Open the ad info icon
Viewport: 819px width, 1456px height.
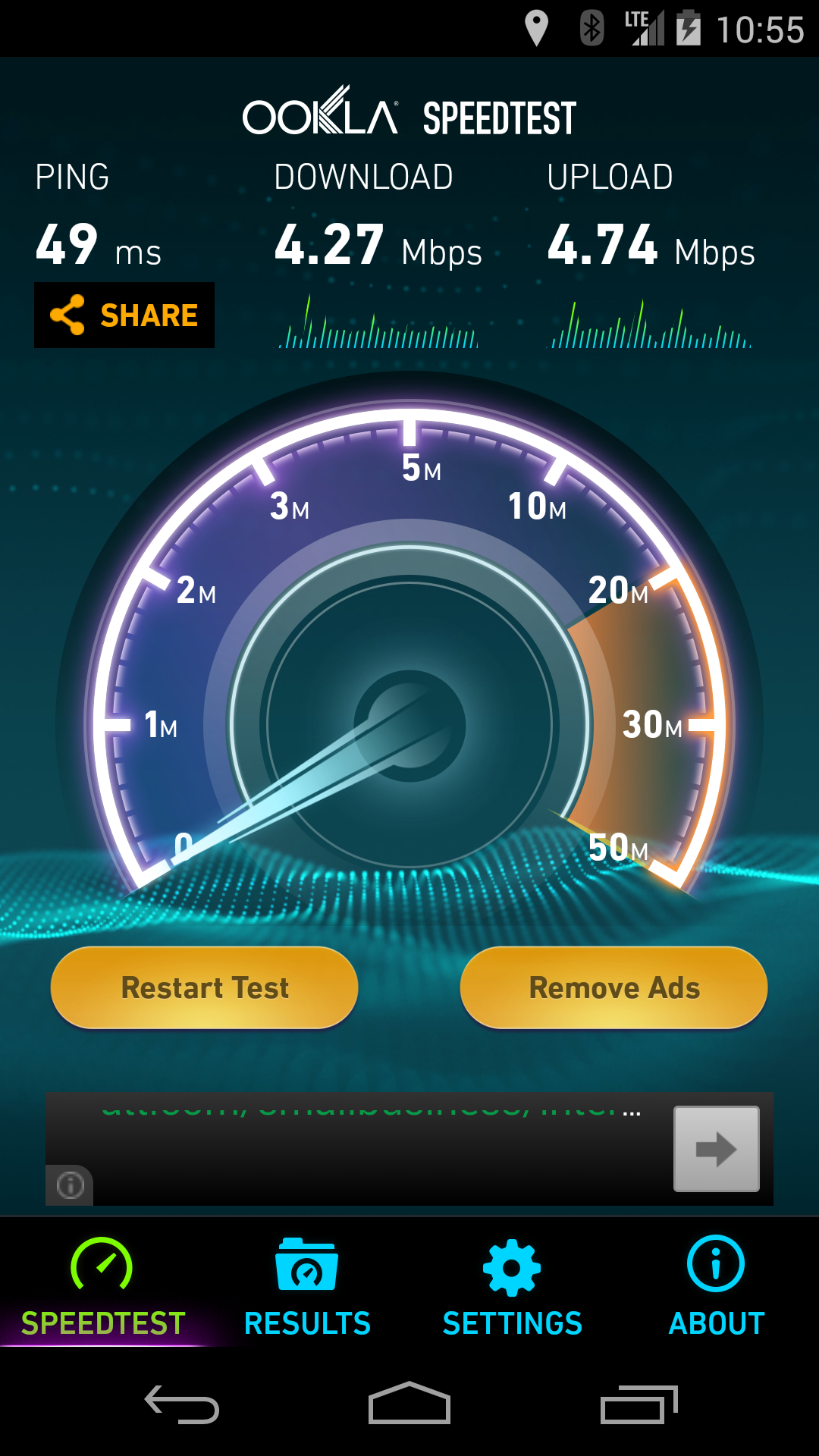click(71, 1185)
